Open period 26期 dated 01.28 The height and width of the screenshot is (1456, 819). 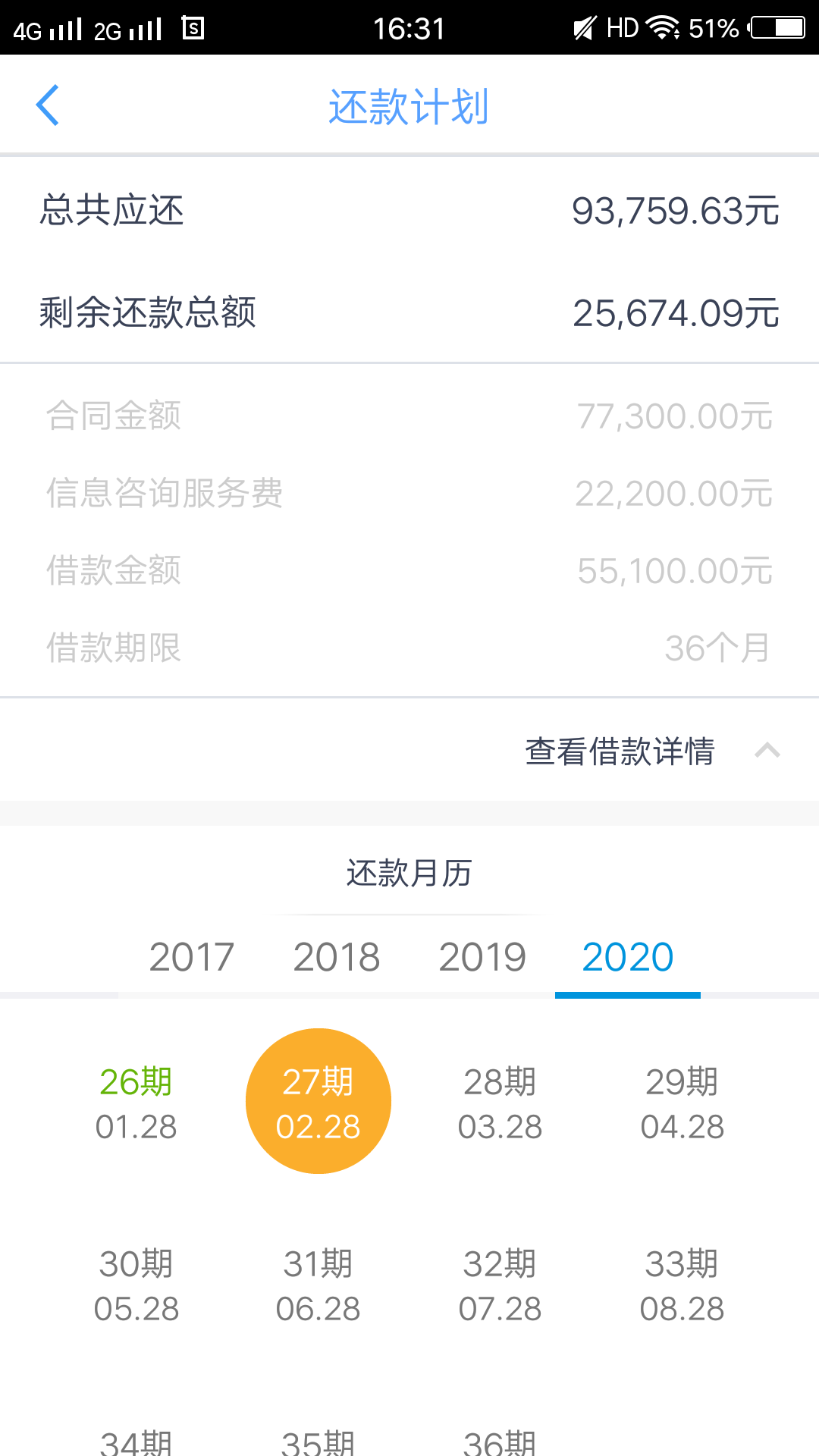click(x=136, y=1103)
